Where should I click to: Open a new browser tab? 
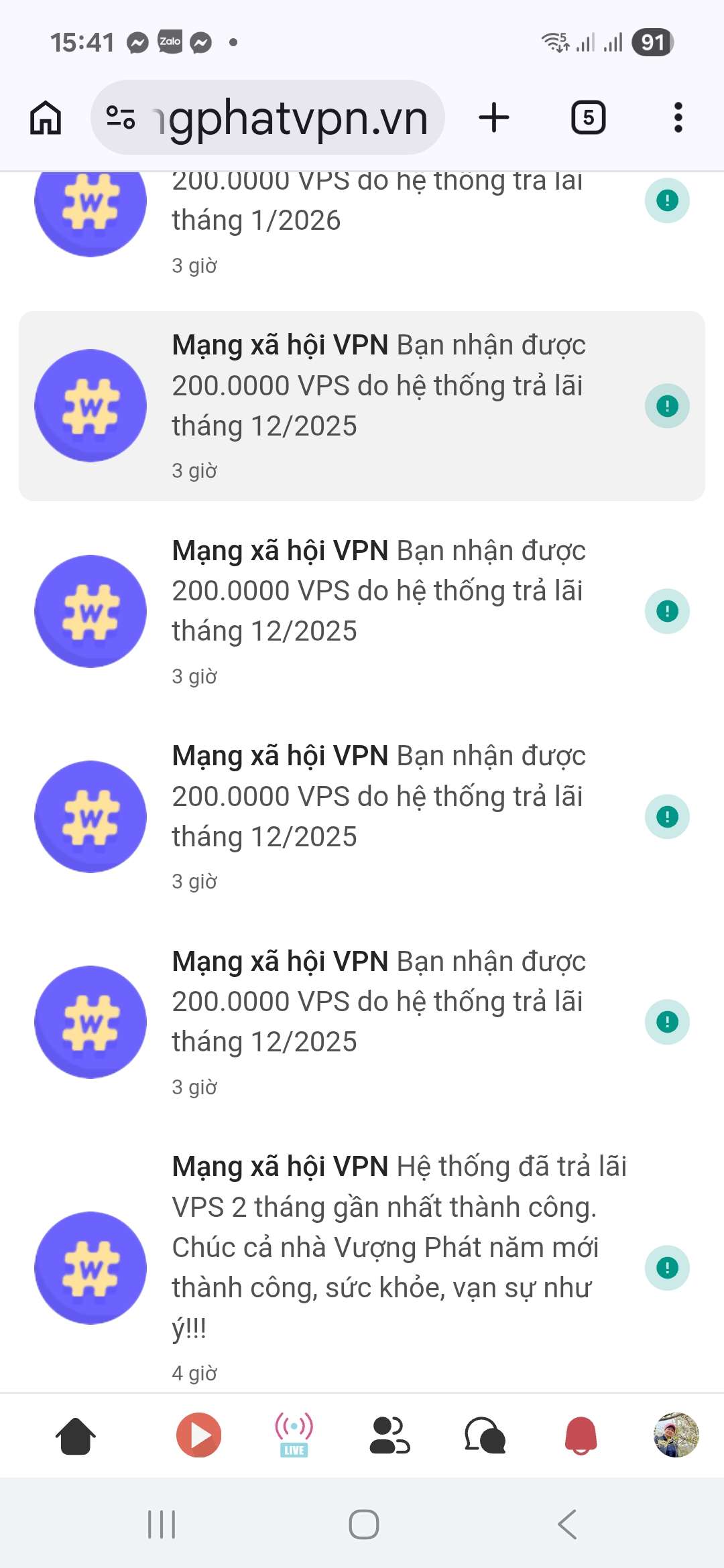tap(494, 118)
